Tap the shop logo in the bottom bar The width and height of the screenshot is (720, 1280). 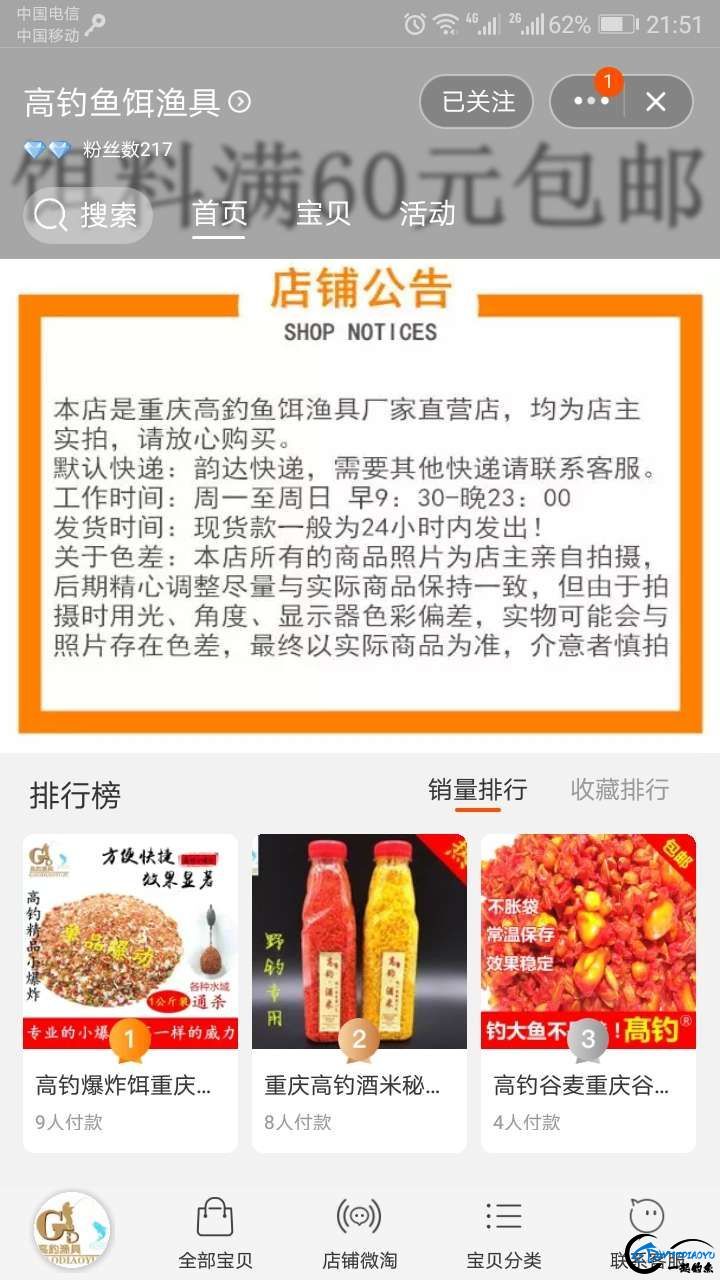(71, 1232)
